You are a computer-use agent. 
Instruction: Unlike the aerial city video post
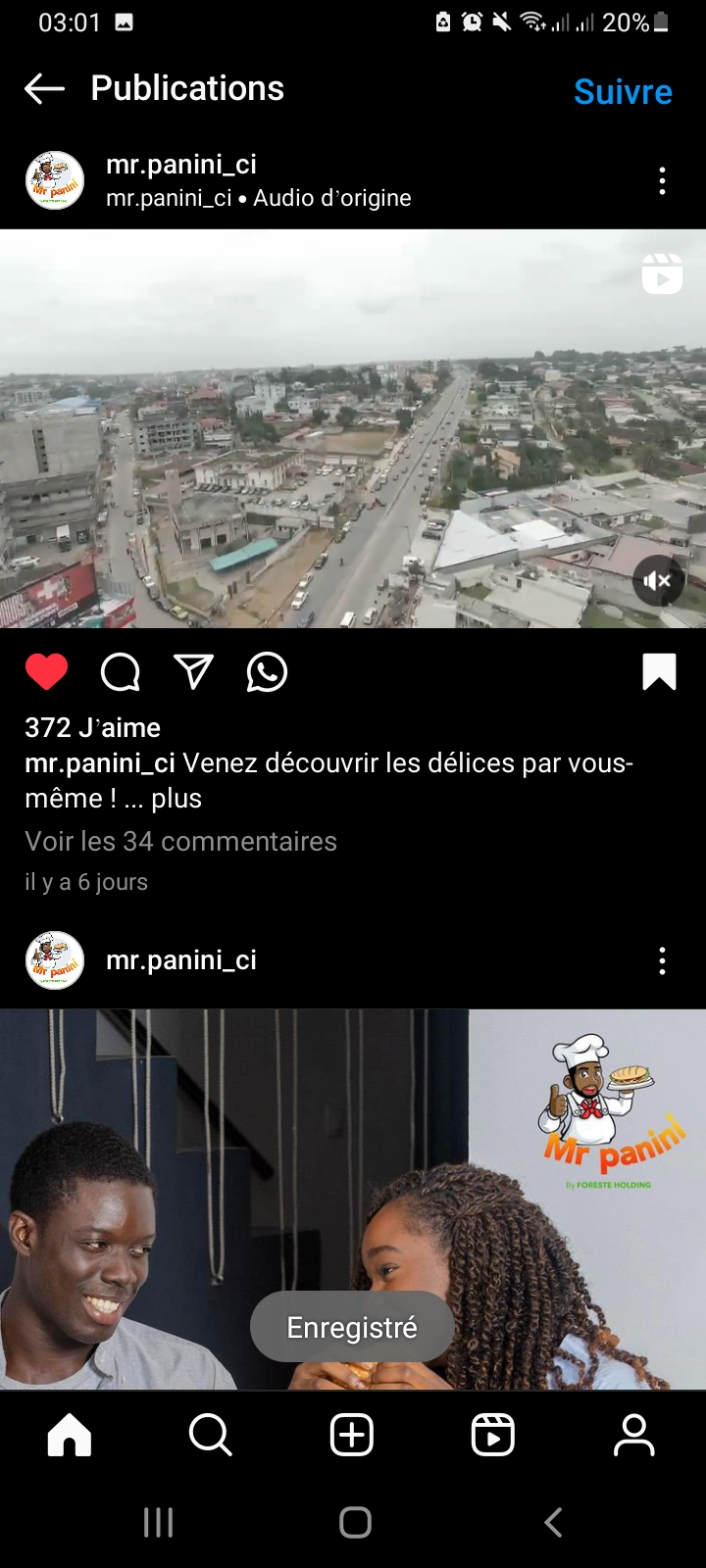tap(46, 672)
